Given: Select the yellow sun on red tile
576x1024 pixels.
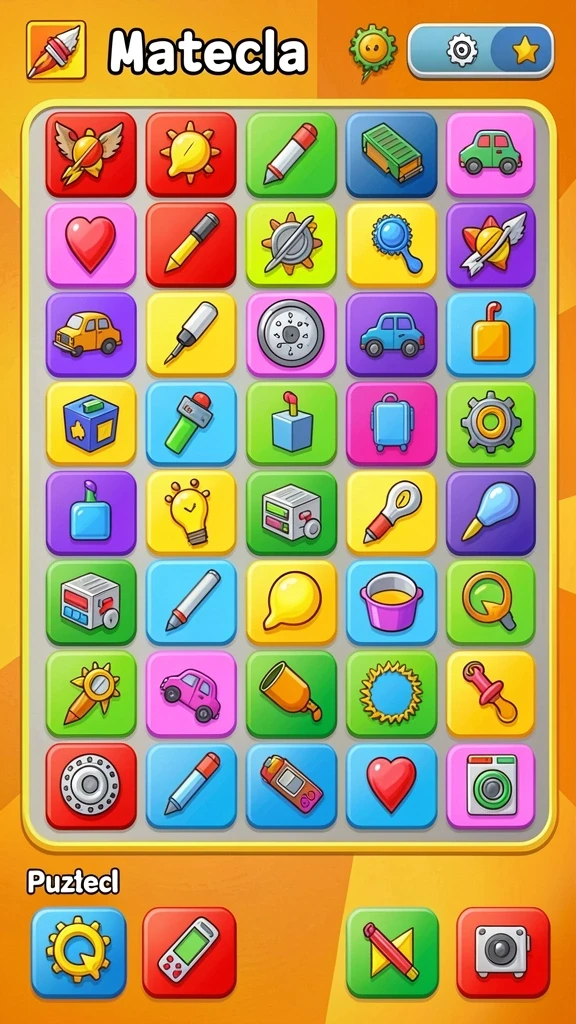Looking at the screenshot, I should click(x=191, y=154).
